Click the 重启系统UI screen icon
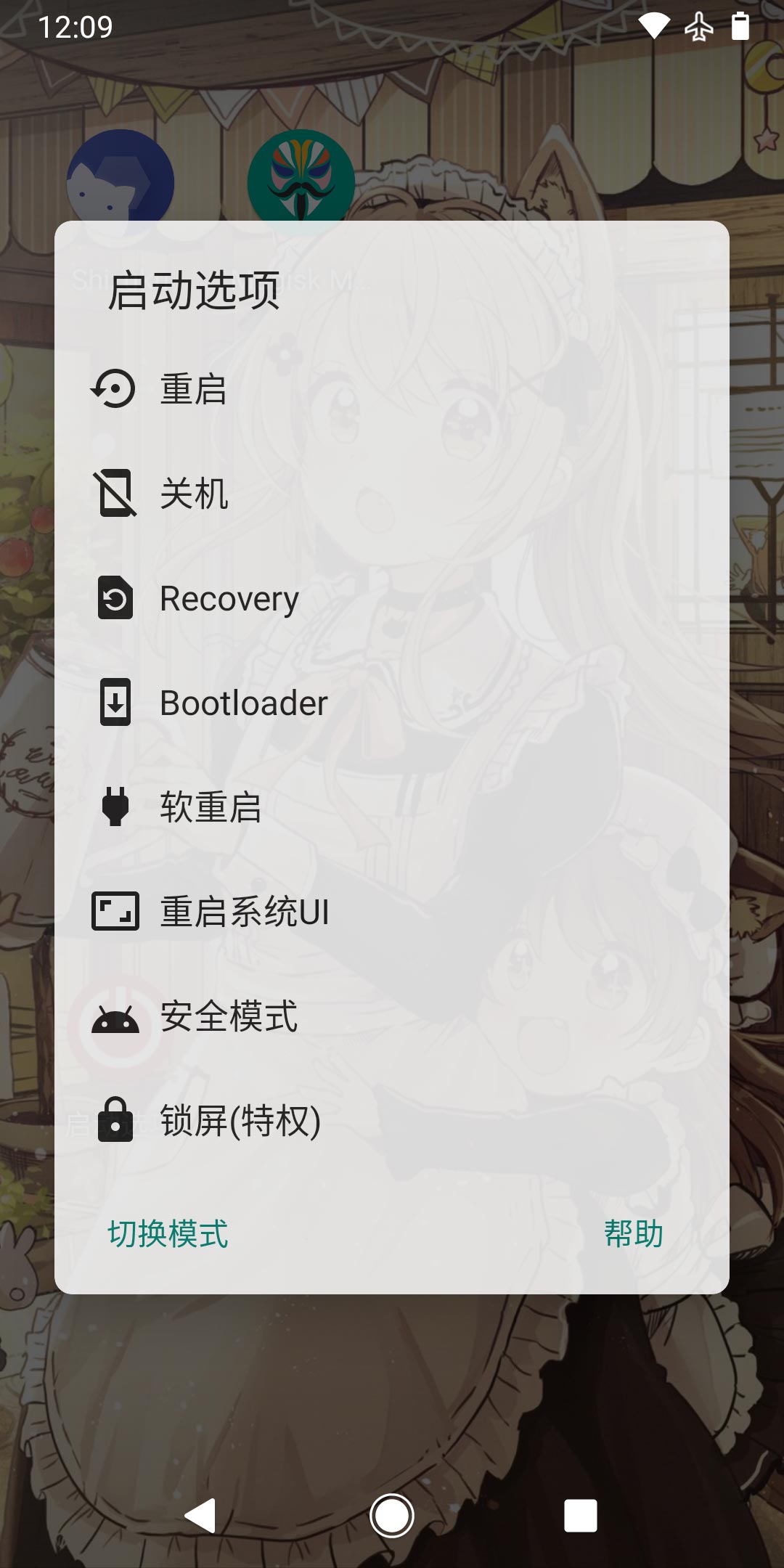 (x=116, y=911)
